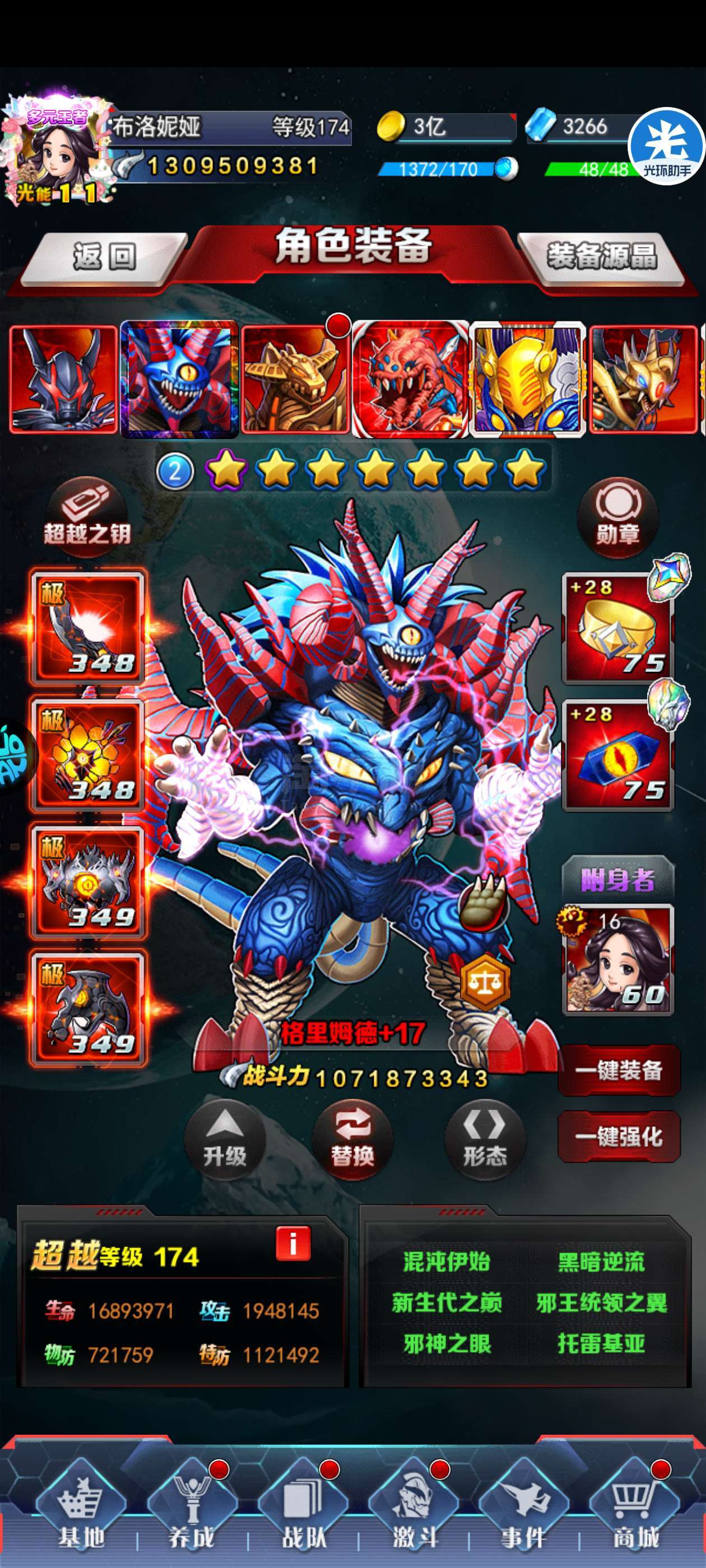Screen dimensions: 706x1568
Task: Open the 勋章 medal button
Action: (617, 515)
